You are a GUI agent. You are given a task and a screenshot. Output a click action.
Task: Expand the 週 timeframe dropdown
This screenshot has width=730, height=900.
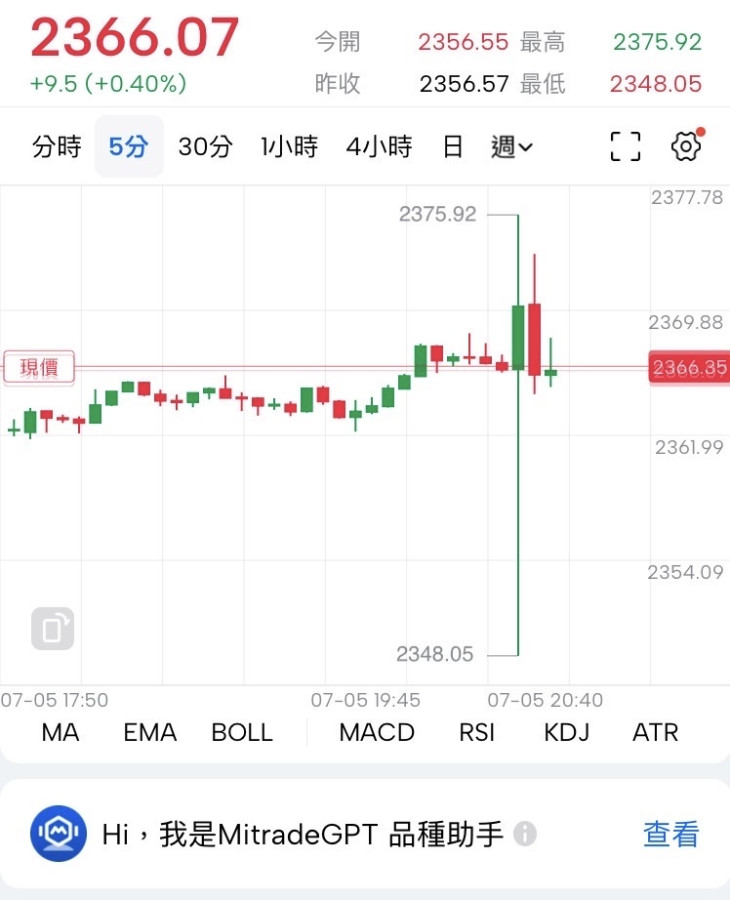tap(512, 147)
